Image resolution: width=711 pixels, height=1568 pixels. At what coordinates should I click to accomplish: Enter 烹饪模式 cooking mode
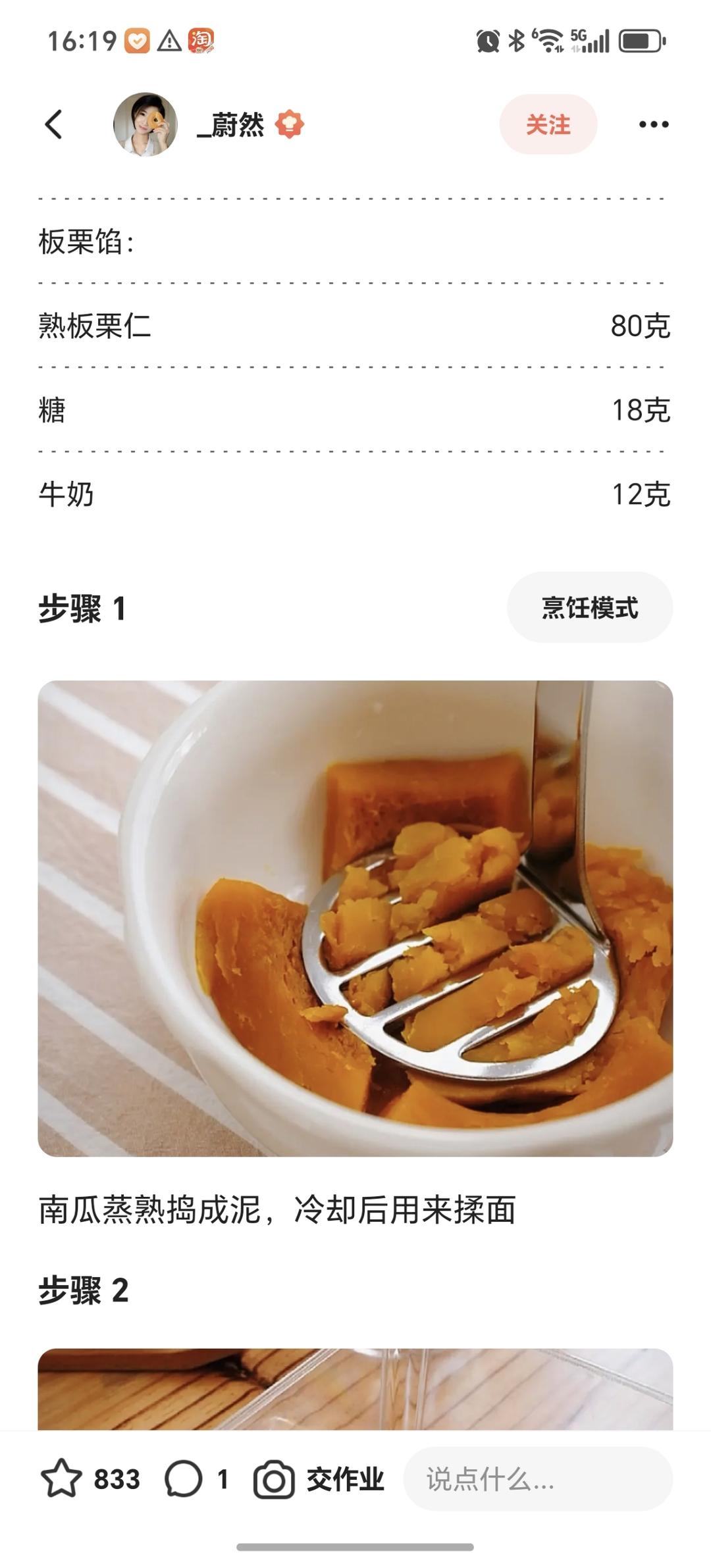589,607
